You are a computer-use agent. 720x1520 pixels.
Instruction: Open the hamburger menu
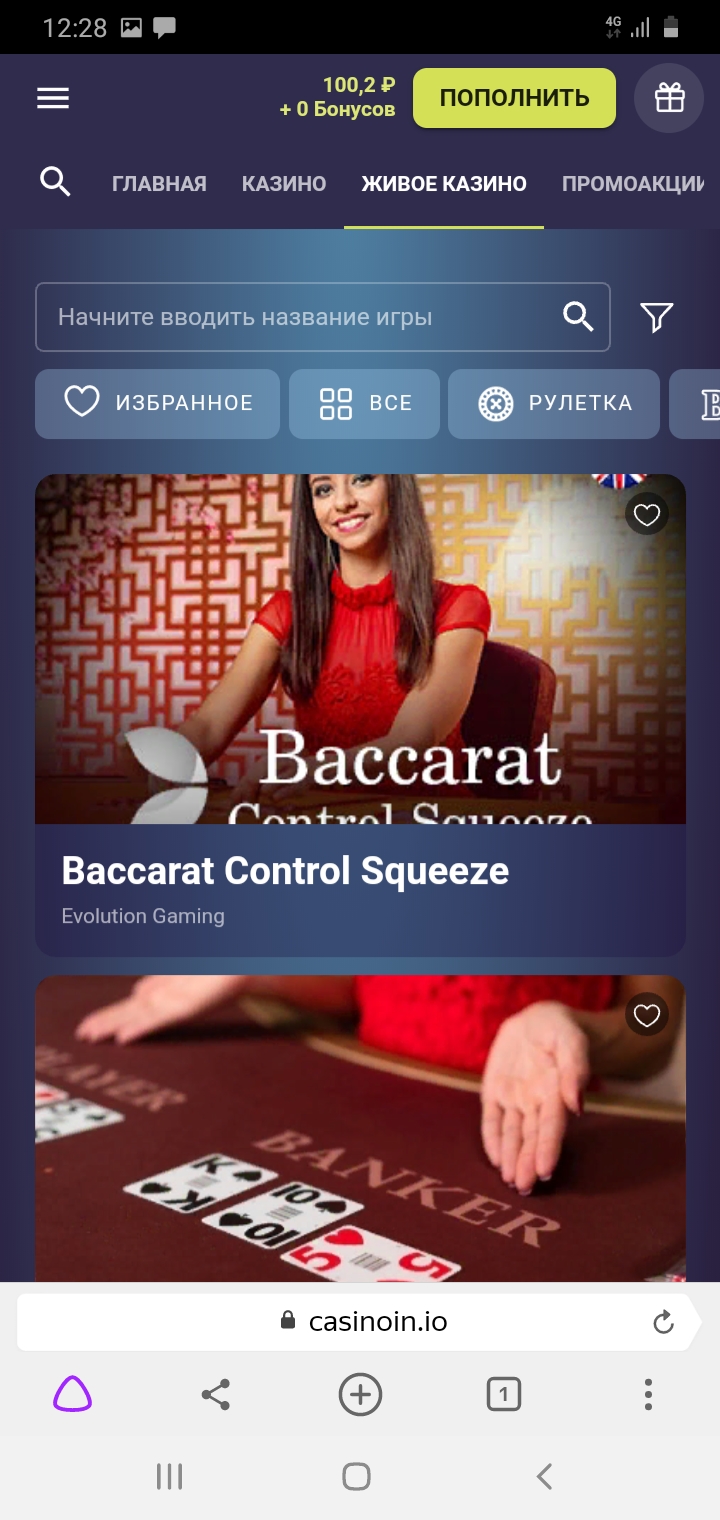click(53, 98)
